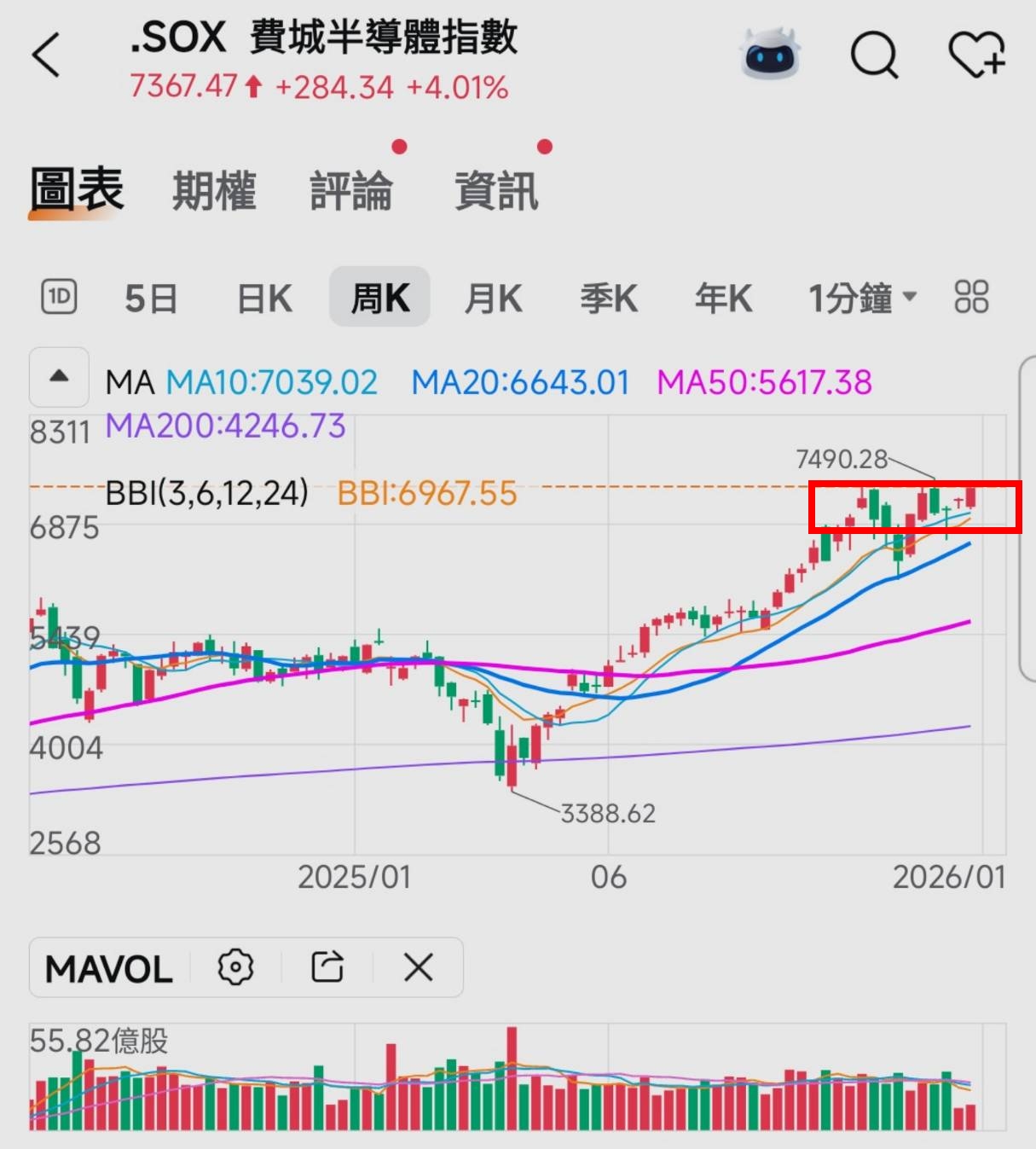Close the MAVOL indicator panel
The height and width of the screenshot is (1149, 1036).
pos(418,967)
